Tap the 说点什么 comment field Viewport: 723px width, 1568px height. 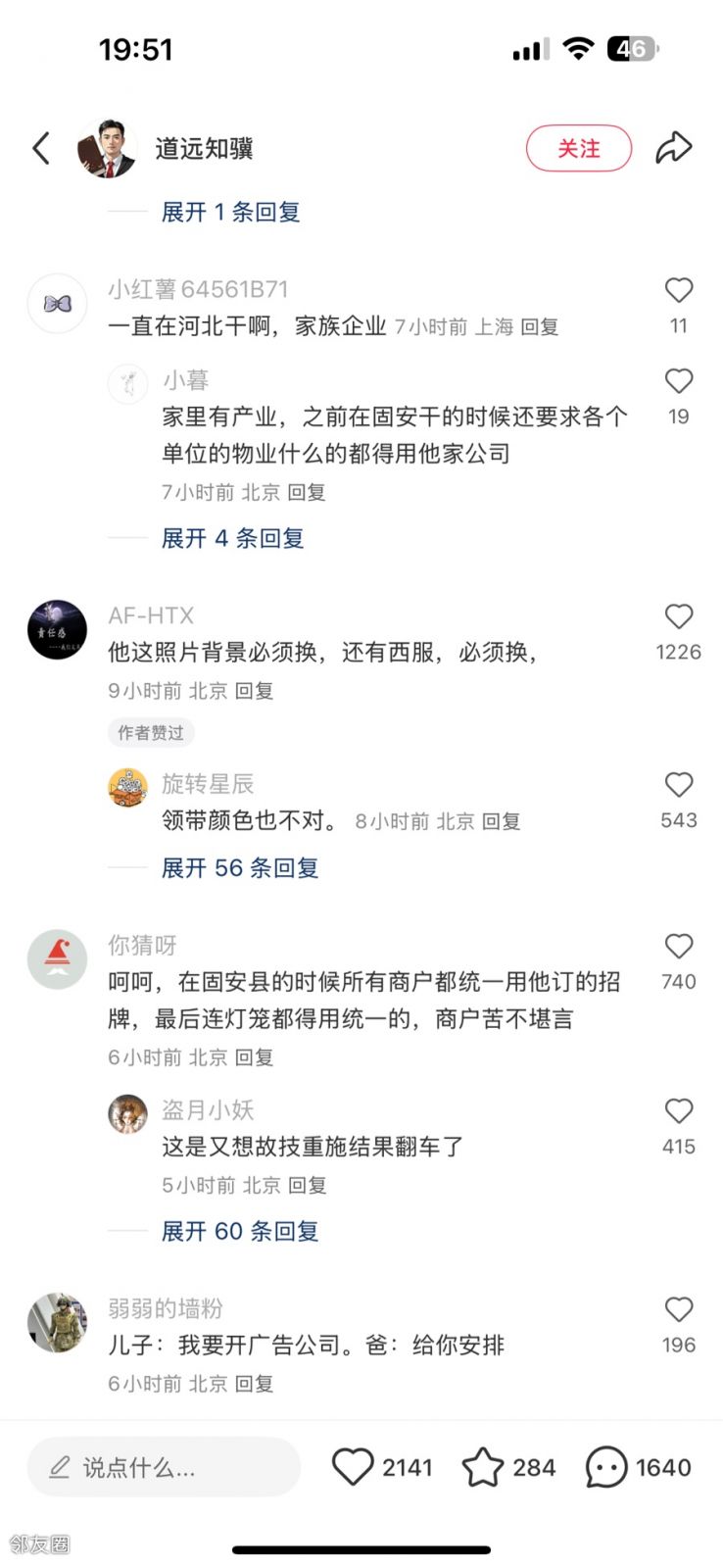coord(163,1467)
